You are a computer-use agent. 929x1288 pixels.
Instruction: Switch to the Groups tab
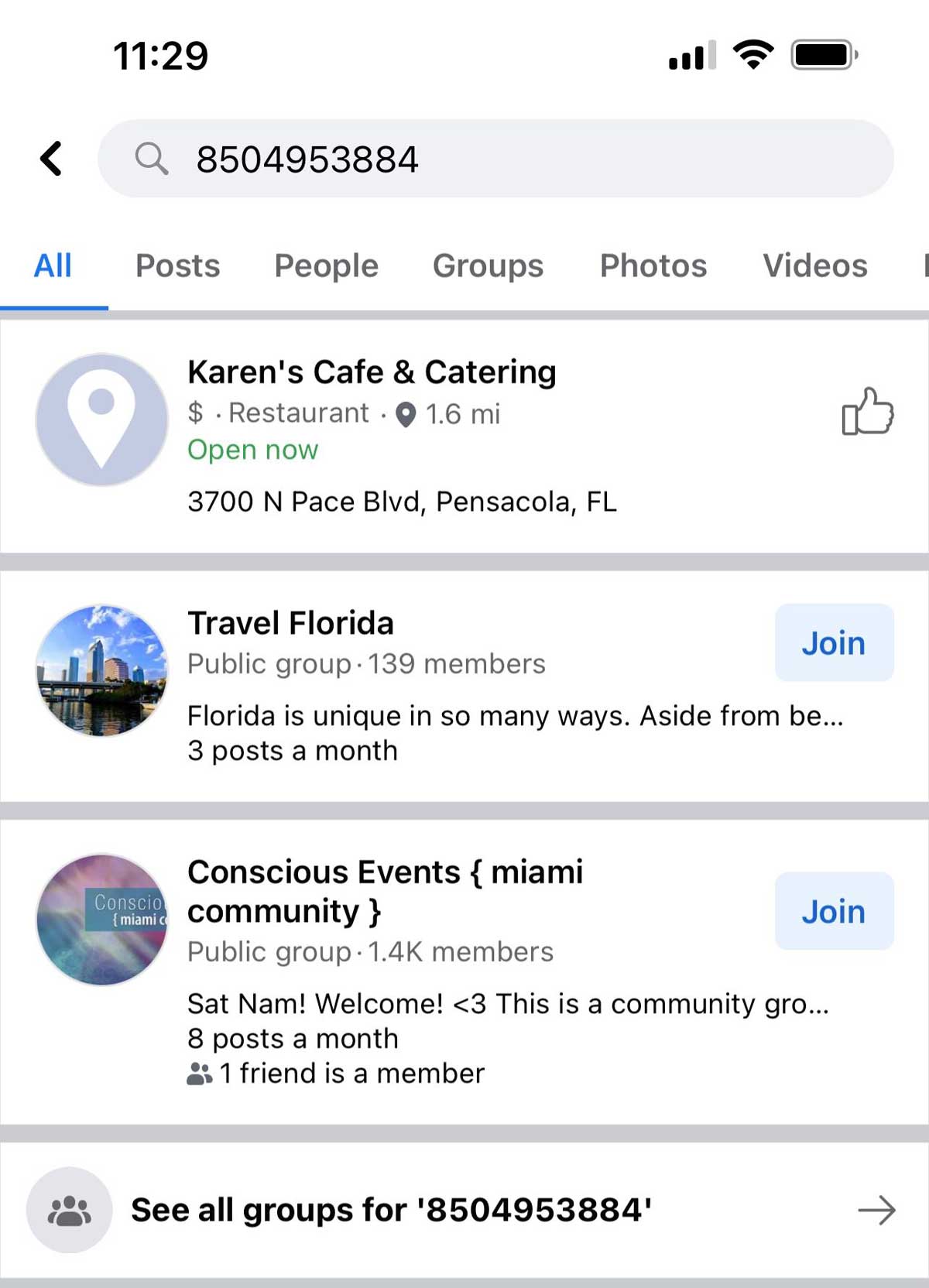pos(488,265)
